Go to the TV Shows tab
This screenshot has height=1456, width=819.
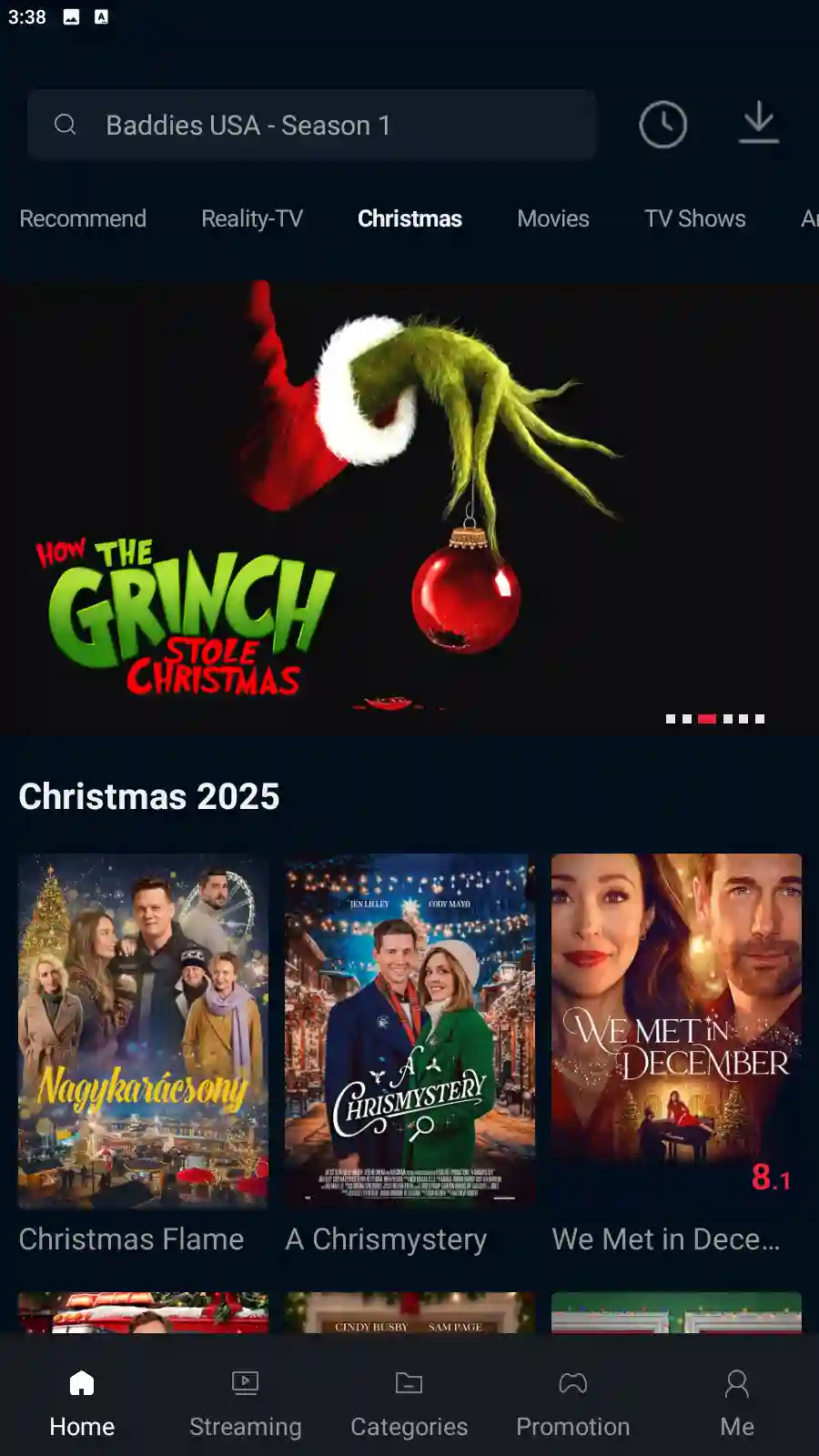[694, 218]
